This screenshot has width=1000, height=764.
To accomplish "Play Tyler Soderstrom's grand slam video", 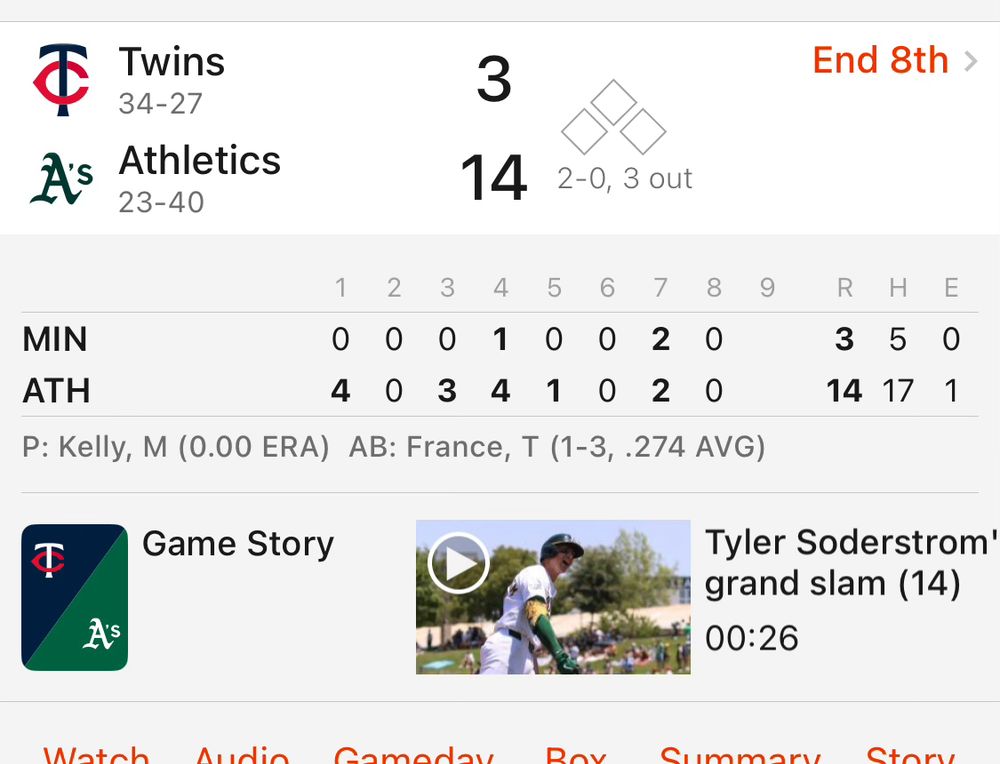I will (459, 564).
